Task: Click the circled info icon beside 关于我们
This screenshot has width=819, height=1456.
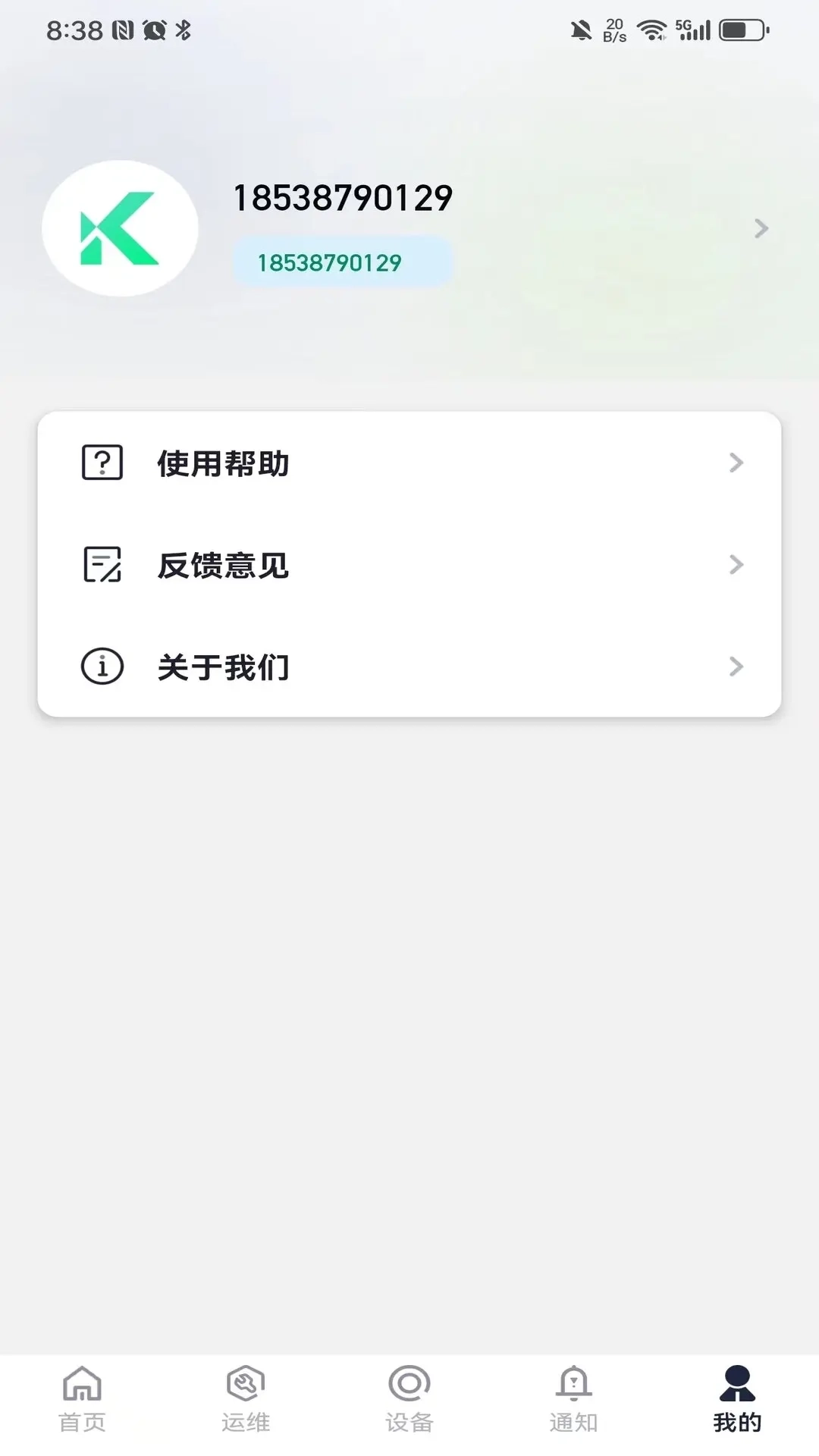Action: click(102, 667)
